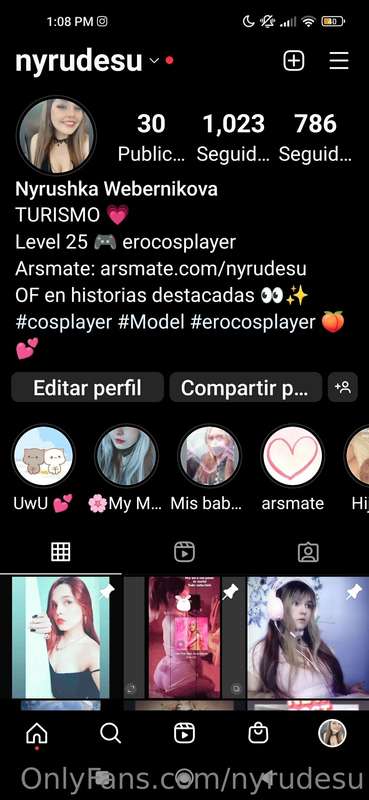Open the arsmate story highlight
Image resolution: width=369 pixels, height=800 pixels.
pyautogui.click(x=292, y=456)
